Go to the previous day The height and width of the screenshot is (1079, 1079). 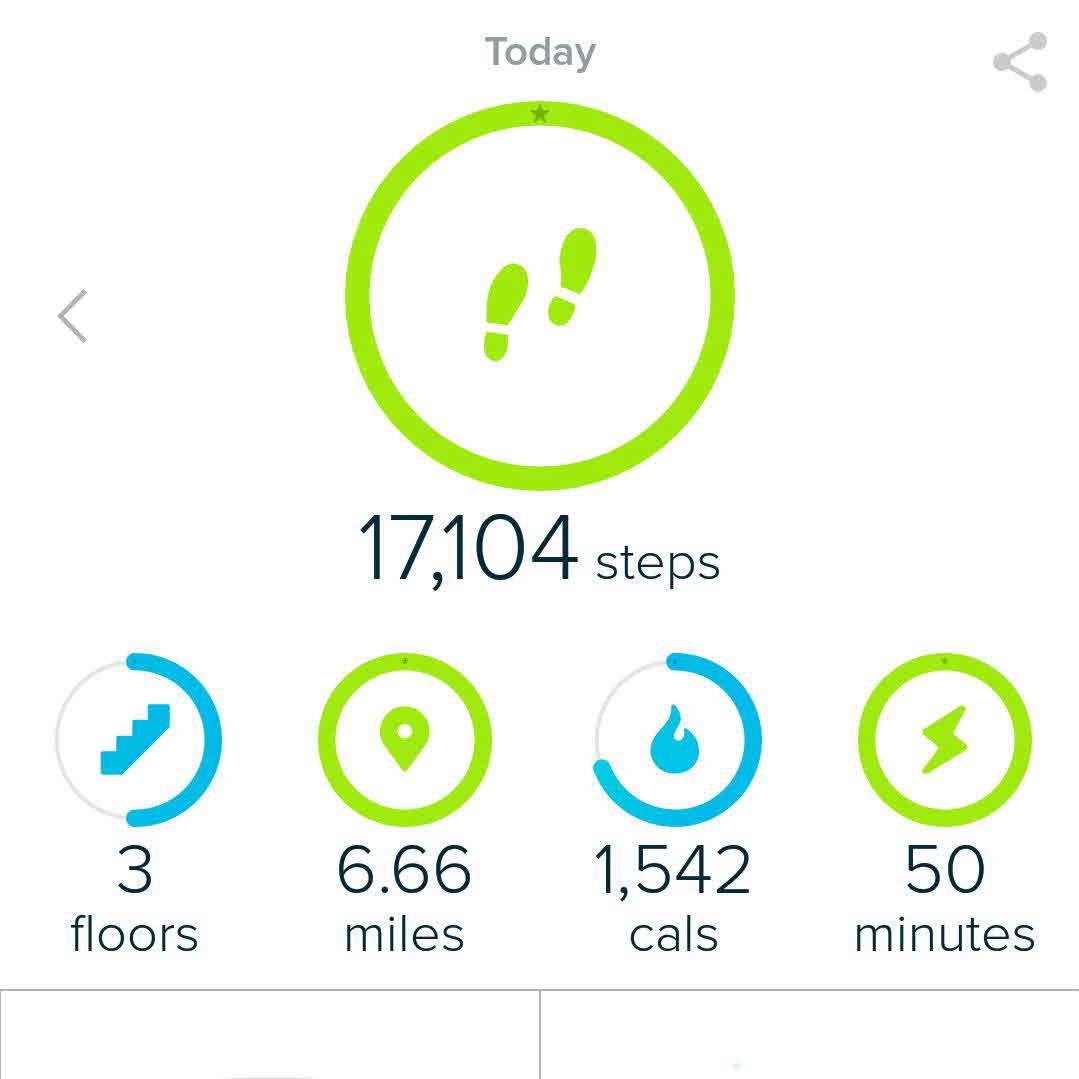click(73, 316)
